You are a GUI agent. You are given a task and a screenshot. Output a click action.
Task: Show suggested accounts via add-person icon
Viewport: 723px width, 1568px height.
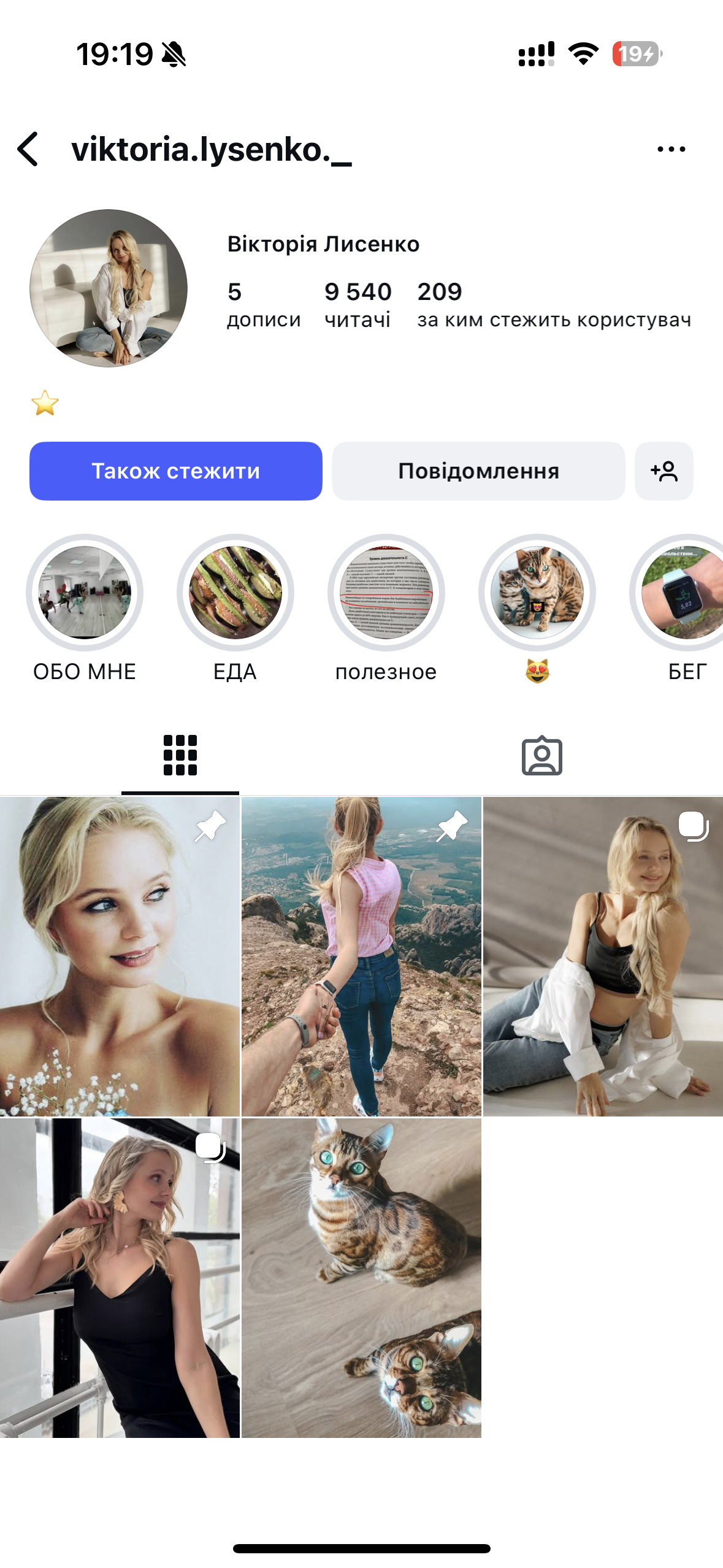coord(664,471)
